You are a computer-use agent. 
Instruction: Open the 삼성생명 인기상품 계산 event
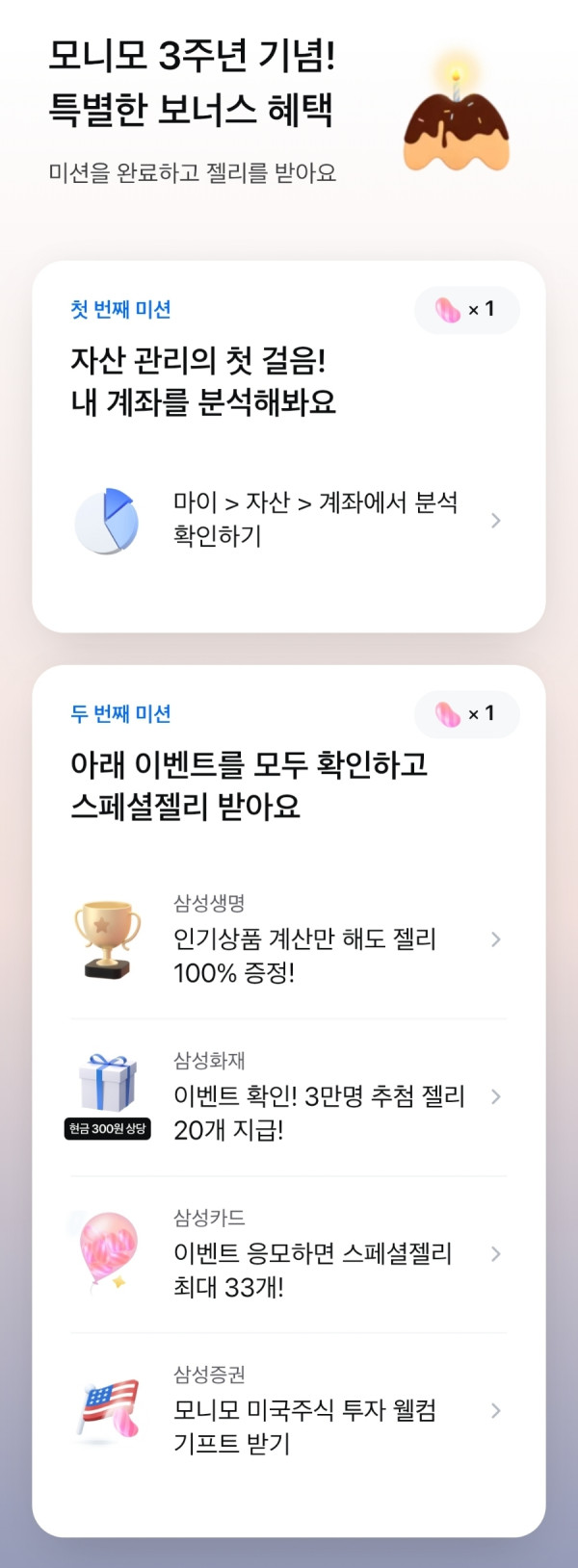289,939
